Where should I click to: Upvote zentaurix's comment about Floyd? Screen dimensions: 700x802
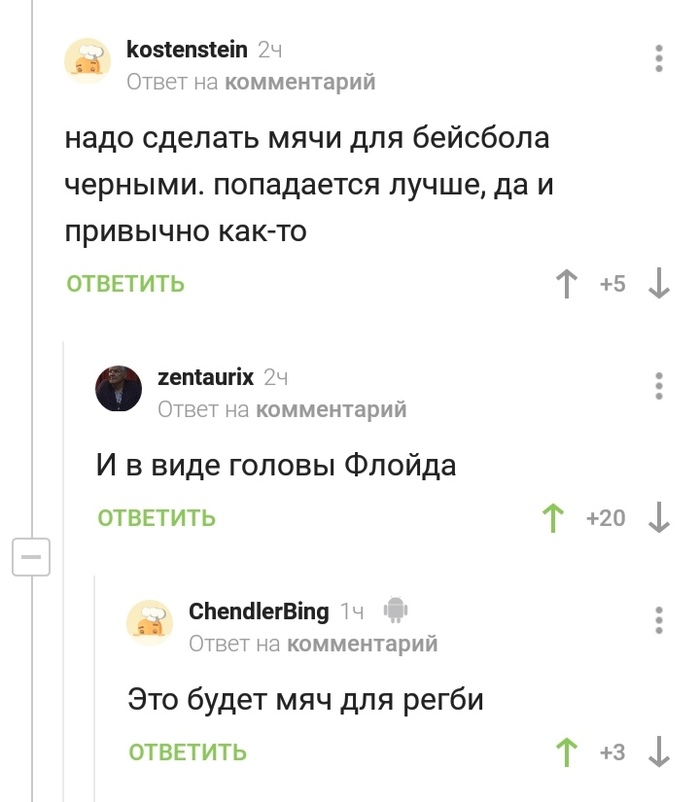click(552, 518)
